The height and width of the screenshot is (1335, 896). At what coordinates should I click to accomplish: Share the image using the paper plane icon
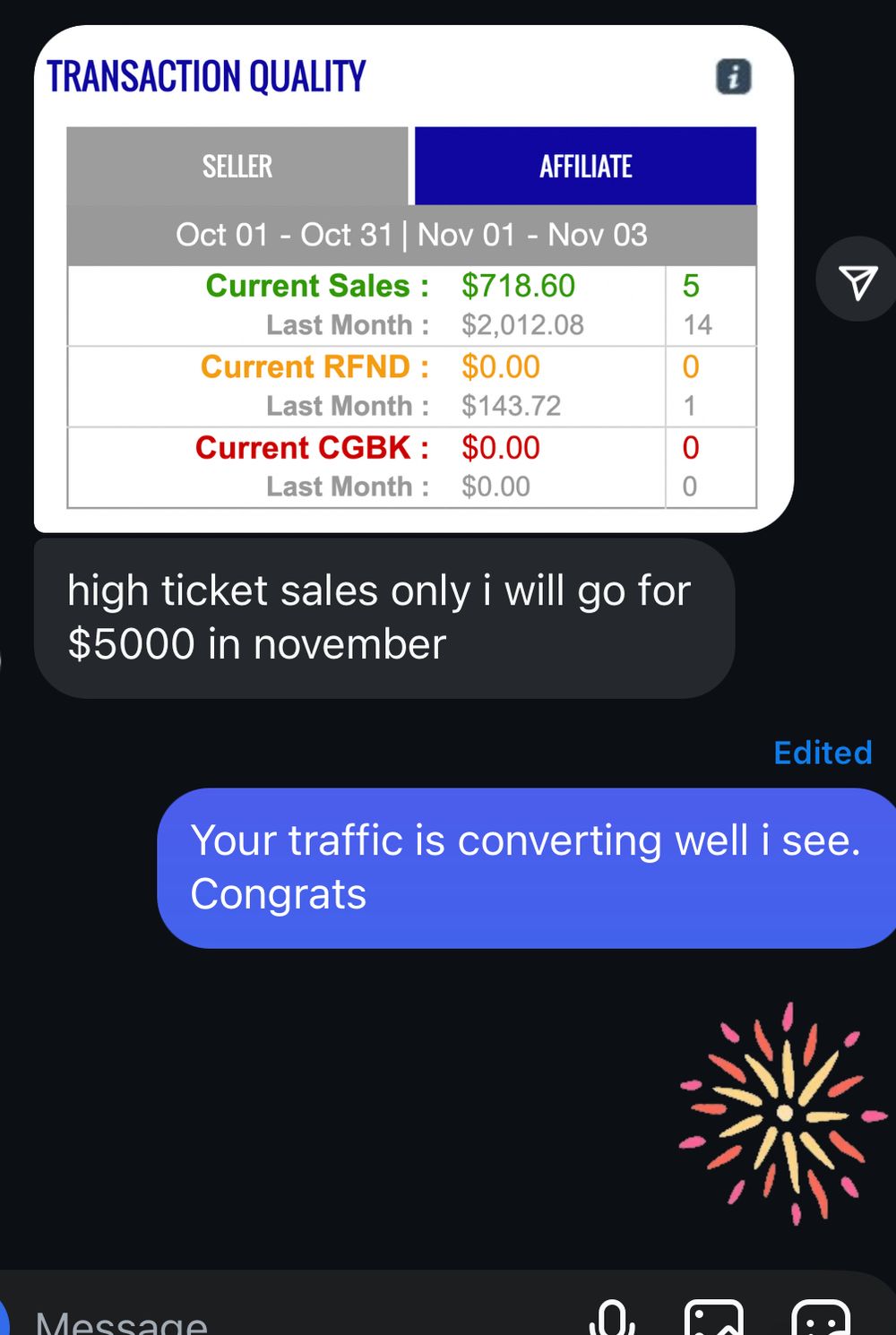pos(857,280)
